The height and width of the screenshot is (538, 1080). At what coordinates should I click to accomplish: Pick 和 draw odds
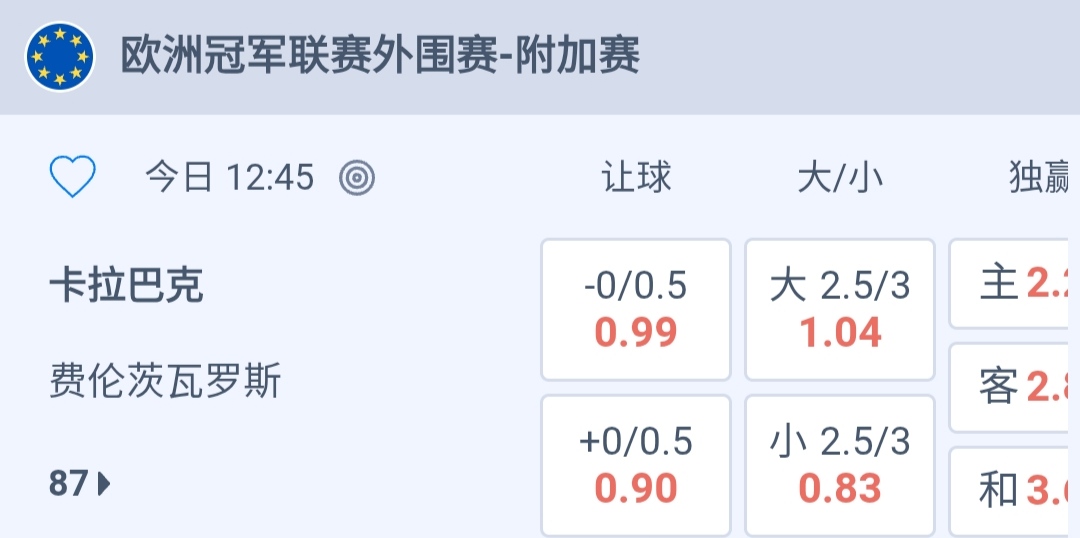coord(1014,490)
